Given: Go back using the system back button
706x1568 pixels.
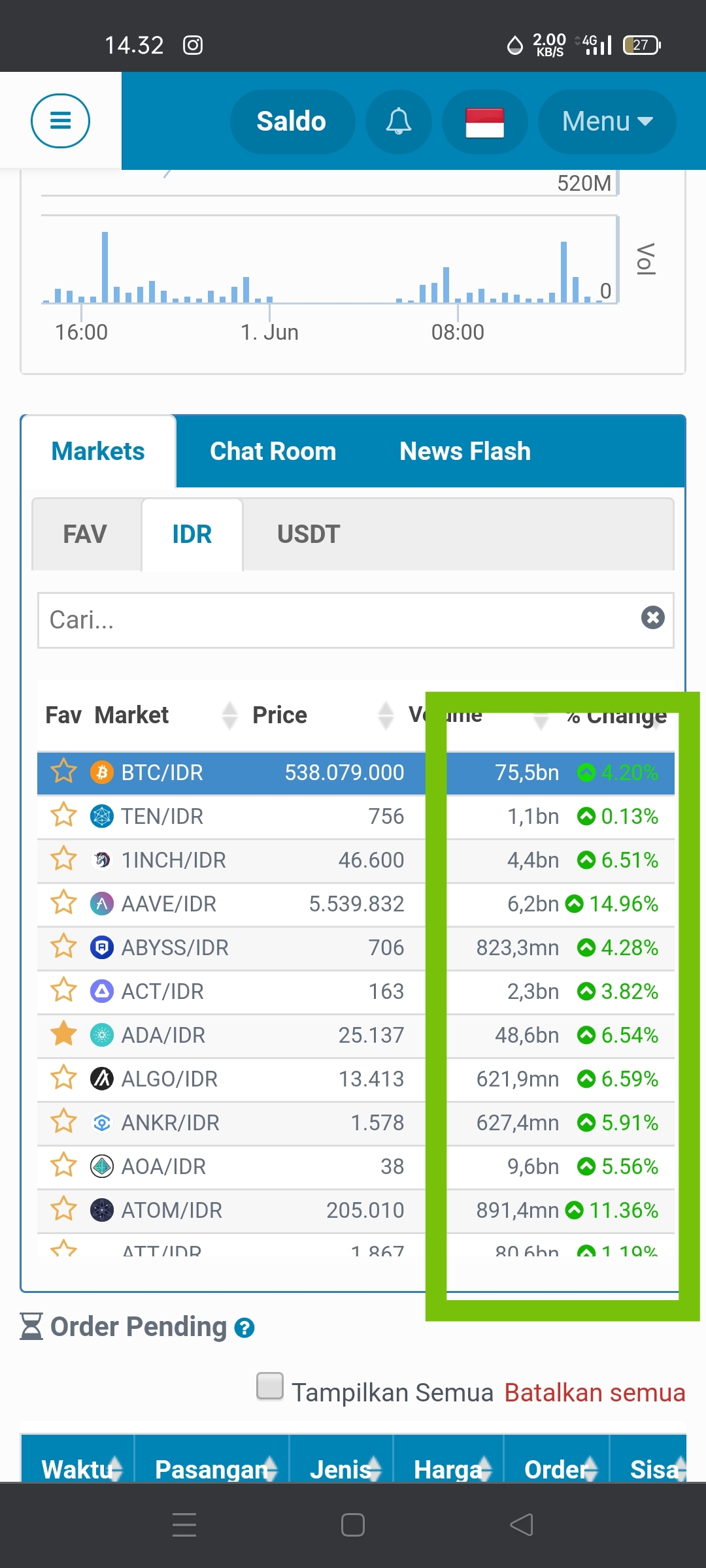Looking at the screenshot, I should coord(522,1525).
